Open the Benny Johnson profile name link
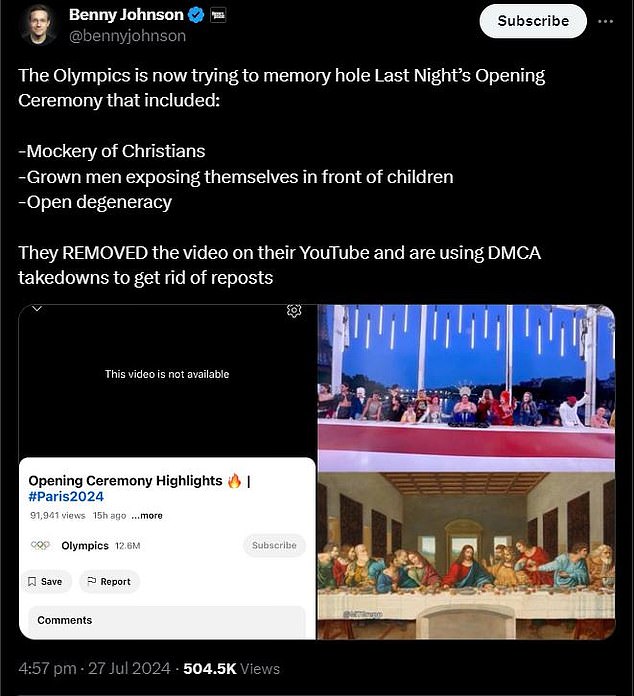 [125, 15]
